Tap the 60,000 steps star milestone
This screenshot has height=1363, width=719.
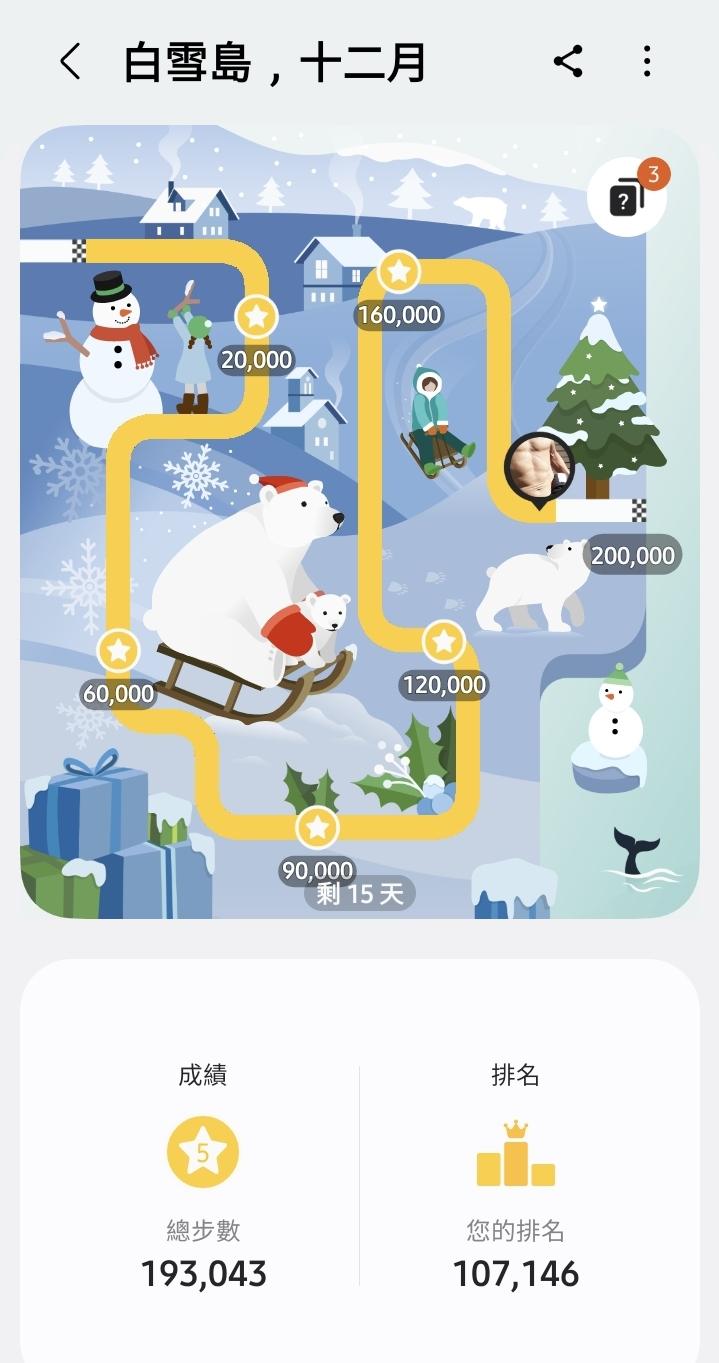click(x=119, y=651)
